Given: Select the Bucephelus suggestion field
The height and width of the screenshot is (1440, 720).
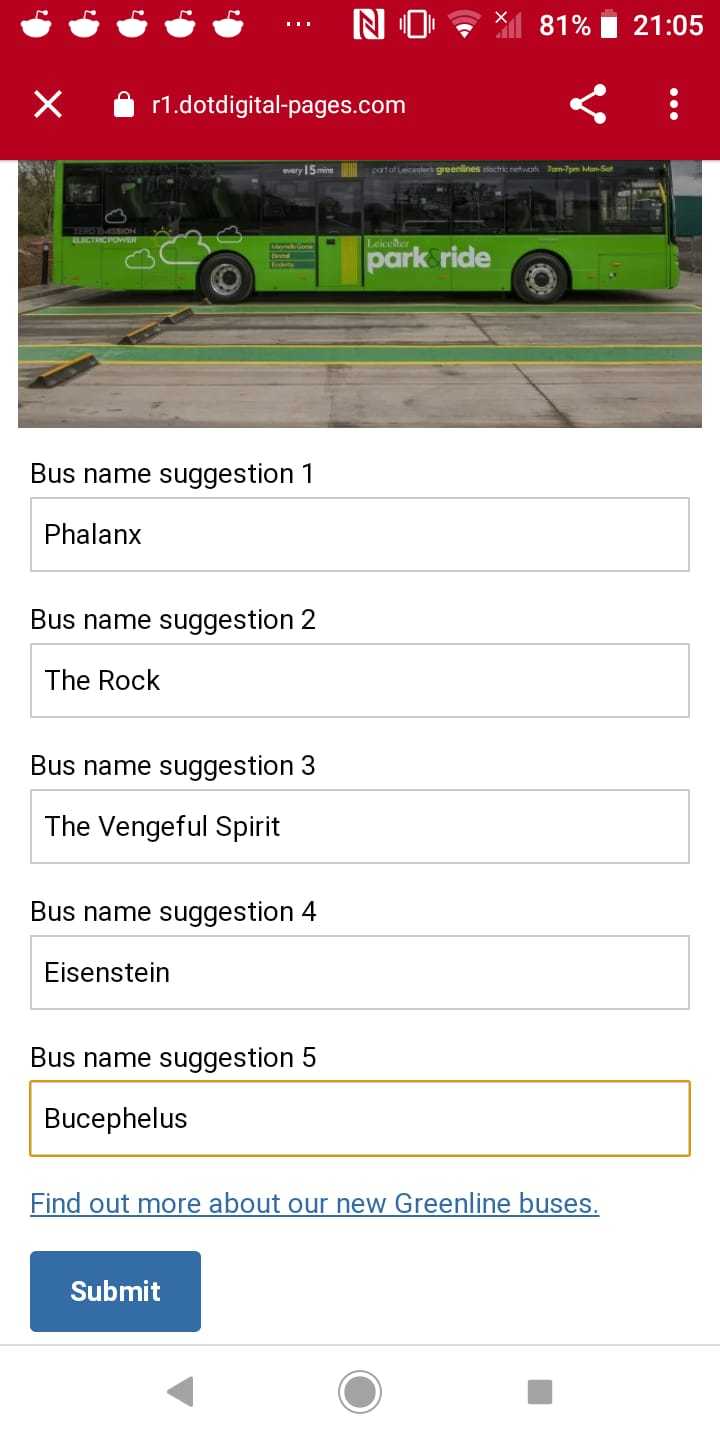Looking at the screenshot, I should pos(360,1118).
